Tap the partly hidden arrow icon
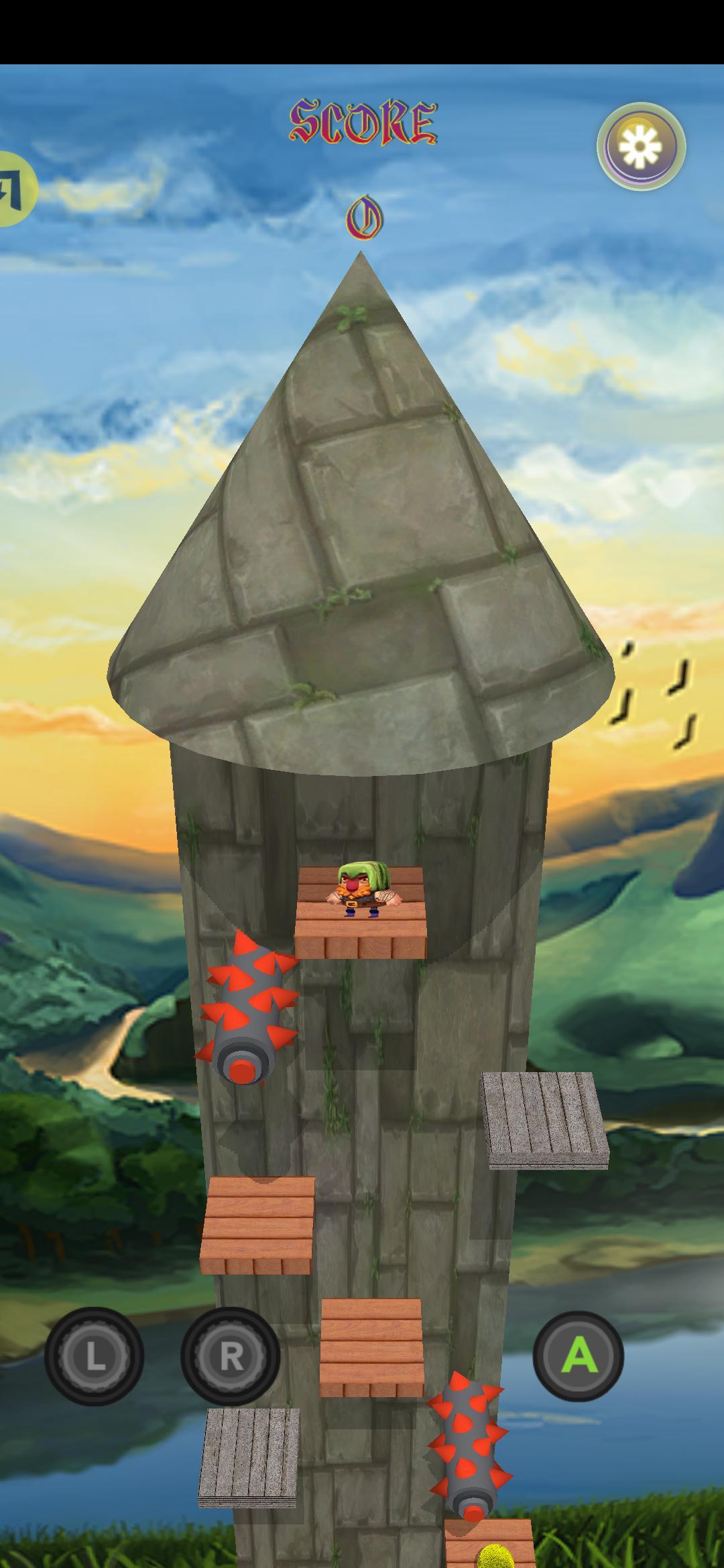 tap(13, 189)
